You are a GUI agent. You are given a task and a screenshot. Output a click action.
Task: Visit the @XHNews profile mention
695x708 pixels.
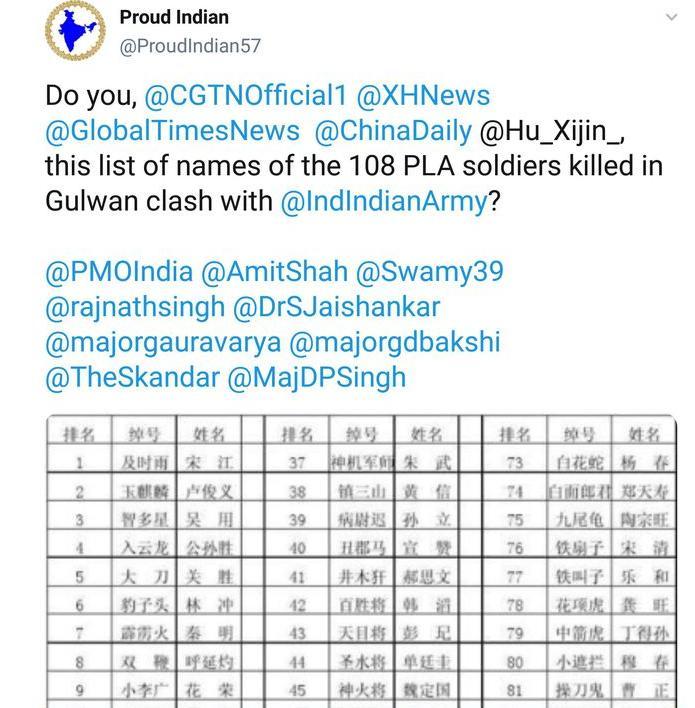(x=423, y=96)
